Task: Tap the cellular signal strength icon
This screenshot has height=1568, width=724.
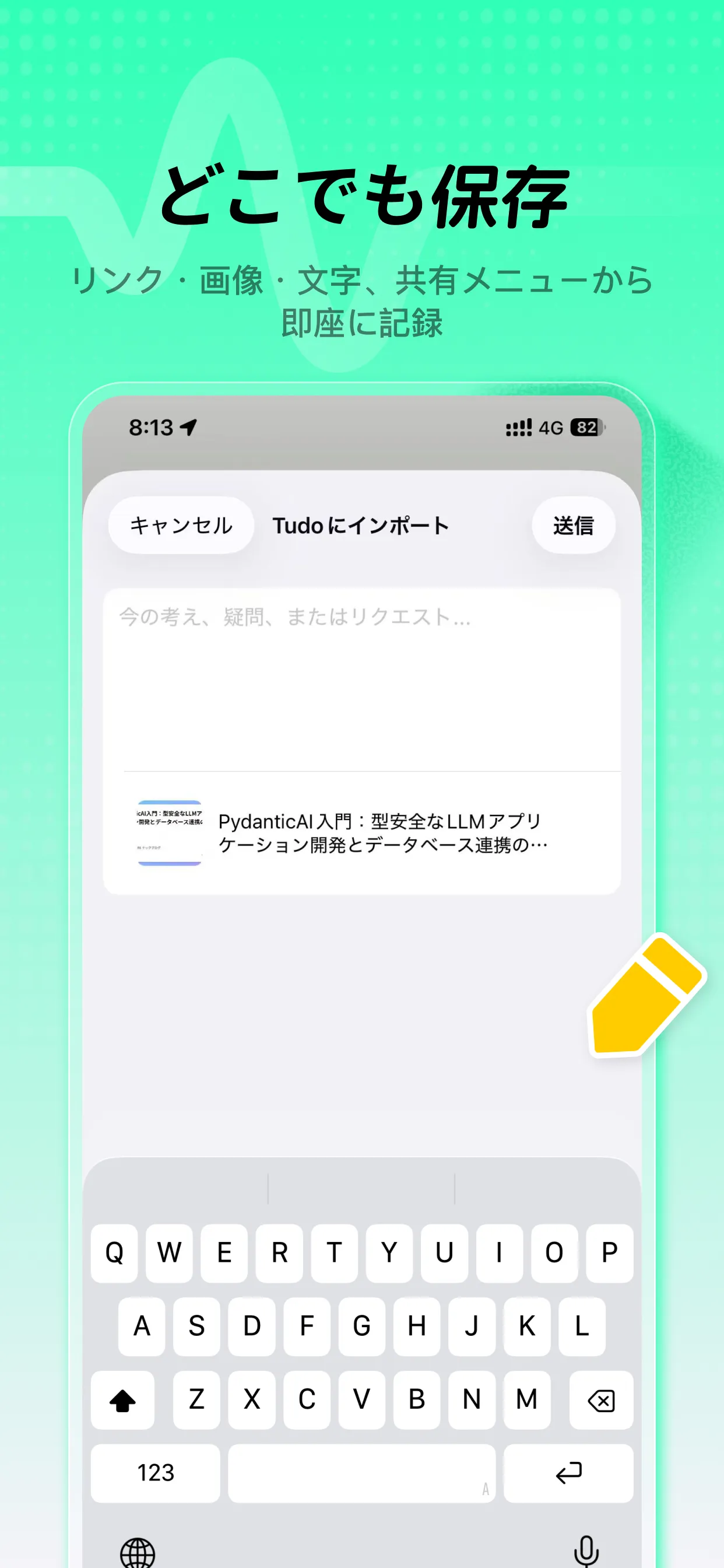Action: (x=518, y=428)
